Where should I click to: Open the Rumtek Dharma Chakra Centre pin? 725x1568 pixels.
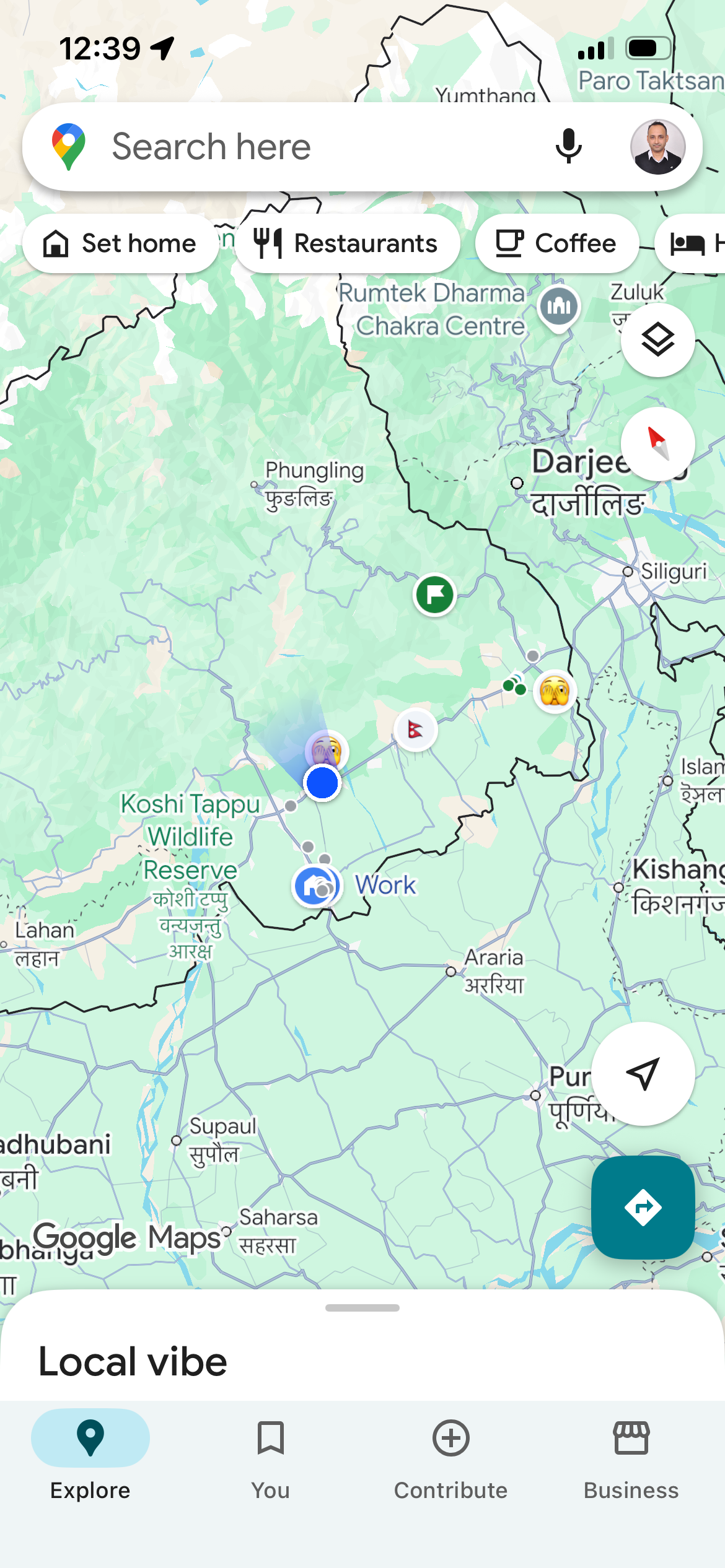[559, 307]
